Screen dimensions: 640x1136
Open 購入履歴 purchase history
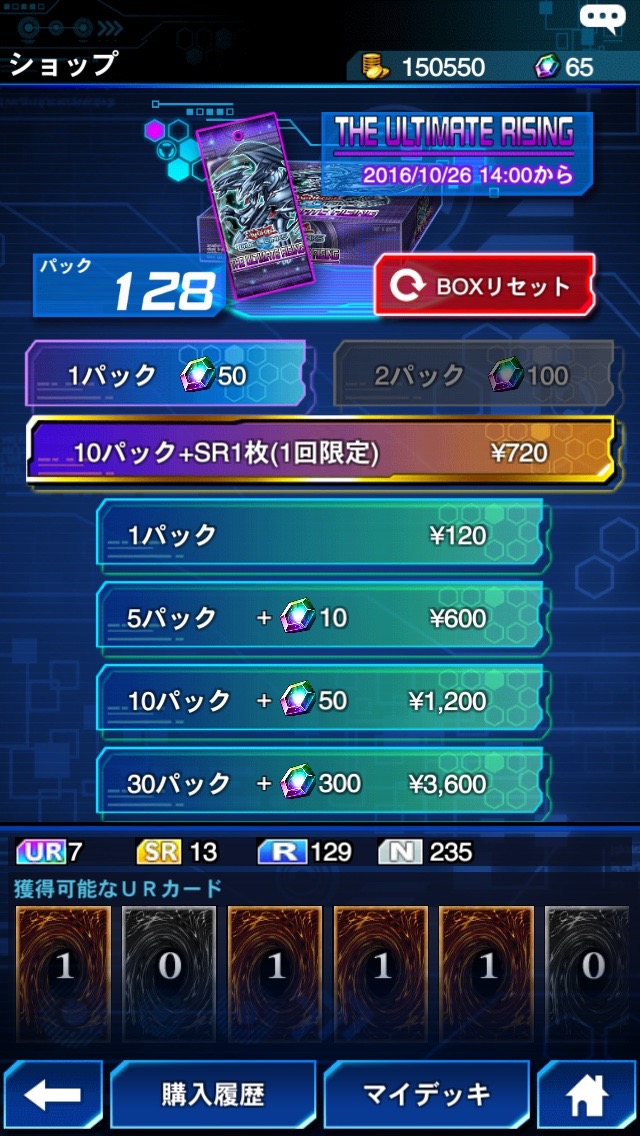point(213,1096)
